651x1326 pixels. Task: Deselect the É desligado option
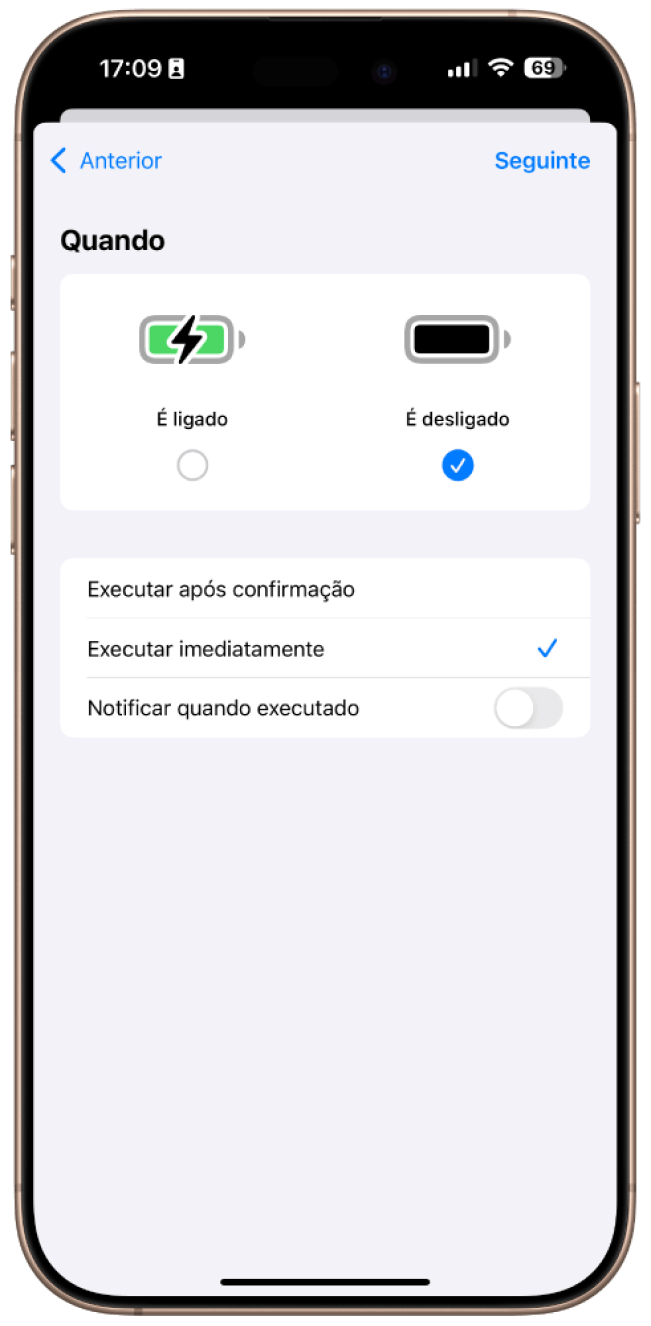[x=457, y=465]
